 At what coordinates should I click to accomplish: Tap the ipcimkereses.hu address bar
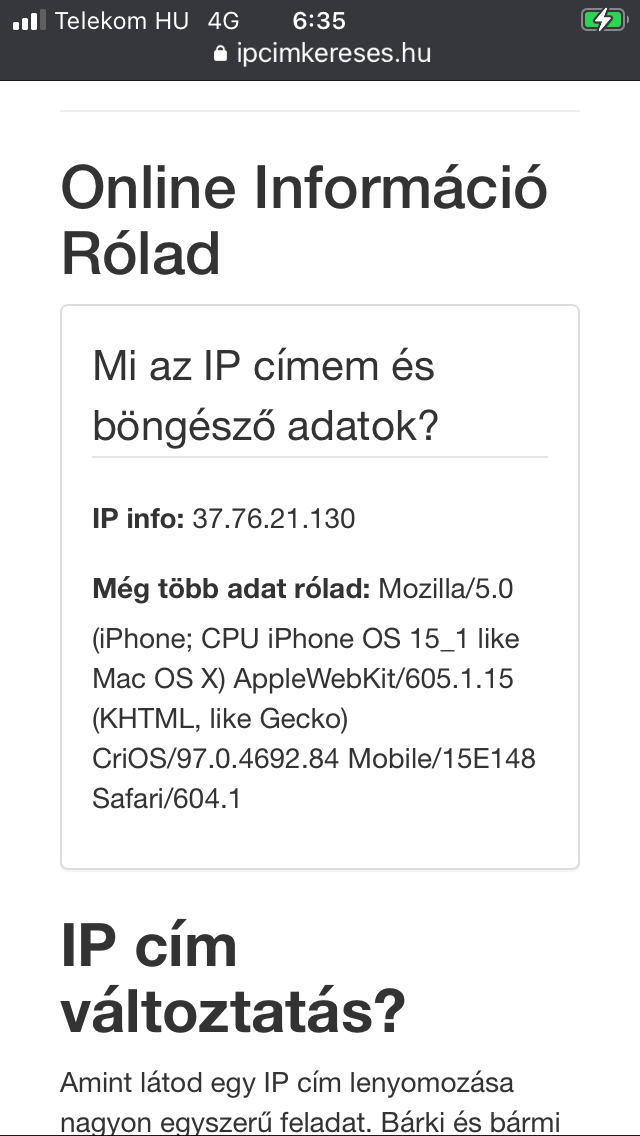point(323,54)
